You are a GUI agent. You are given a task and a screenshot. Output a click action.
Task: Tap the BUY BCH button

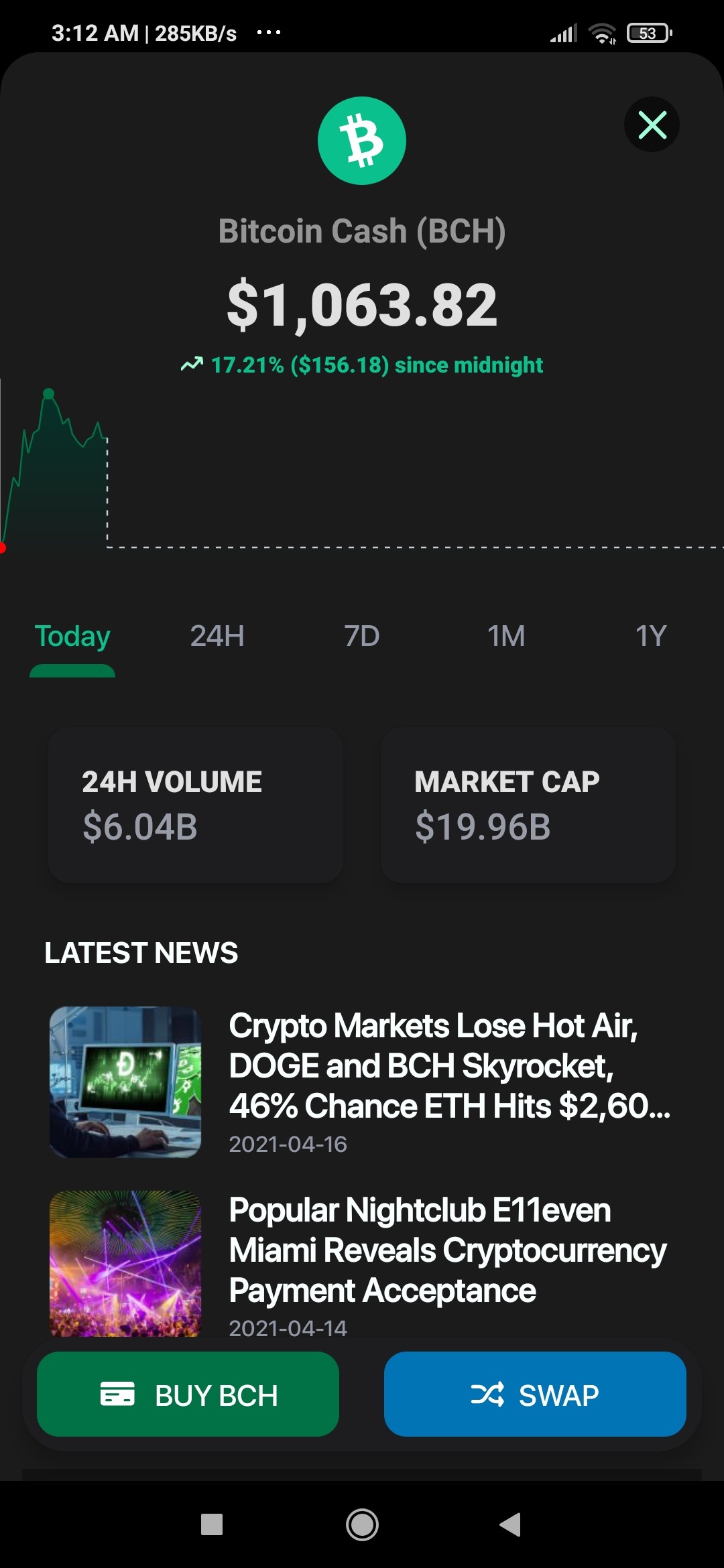coord(188,1394)
